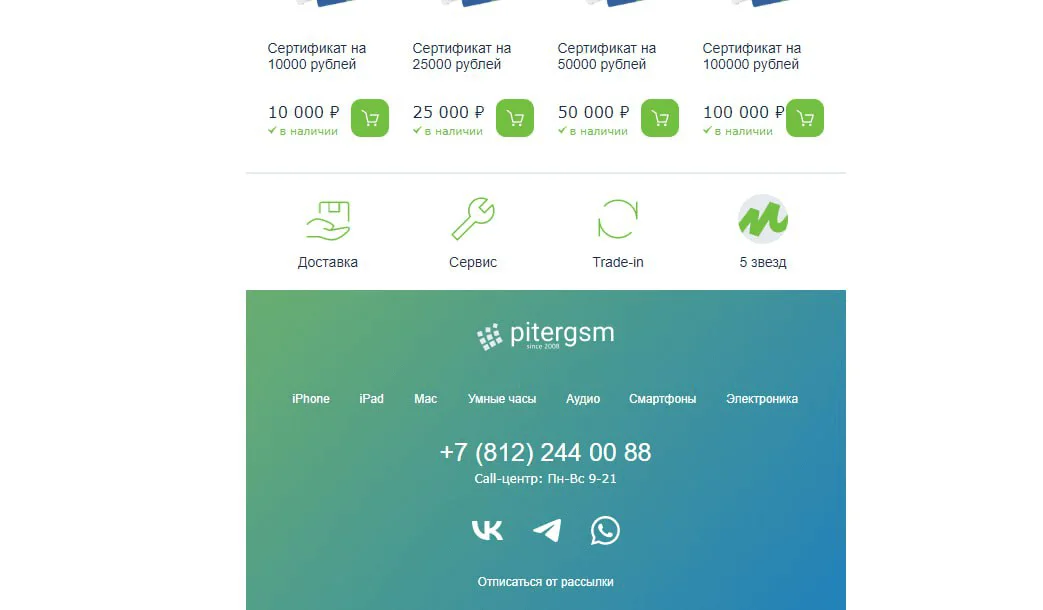Call the +7 (812) 244 00 88 number
1043x610 pixels.
click(545, 452)
